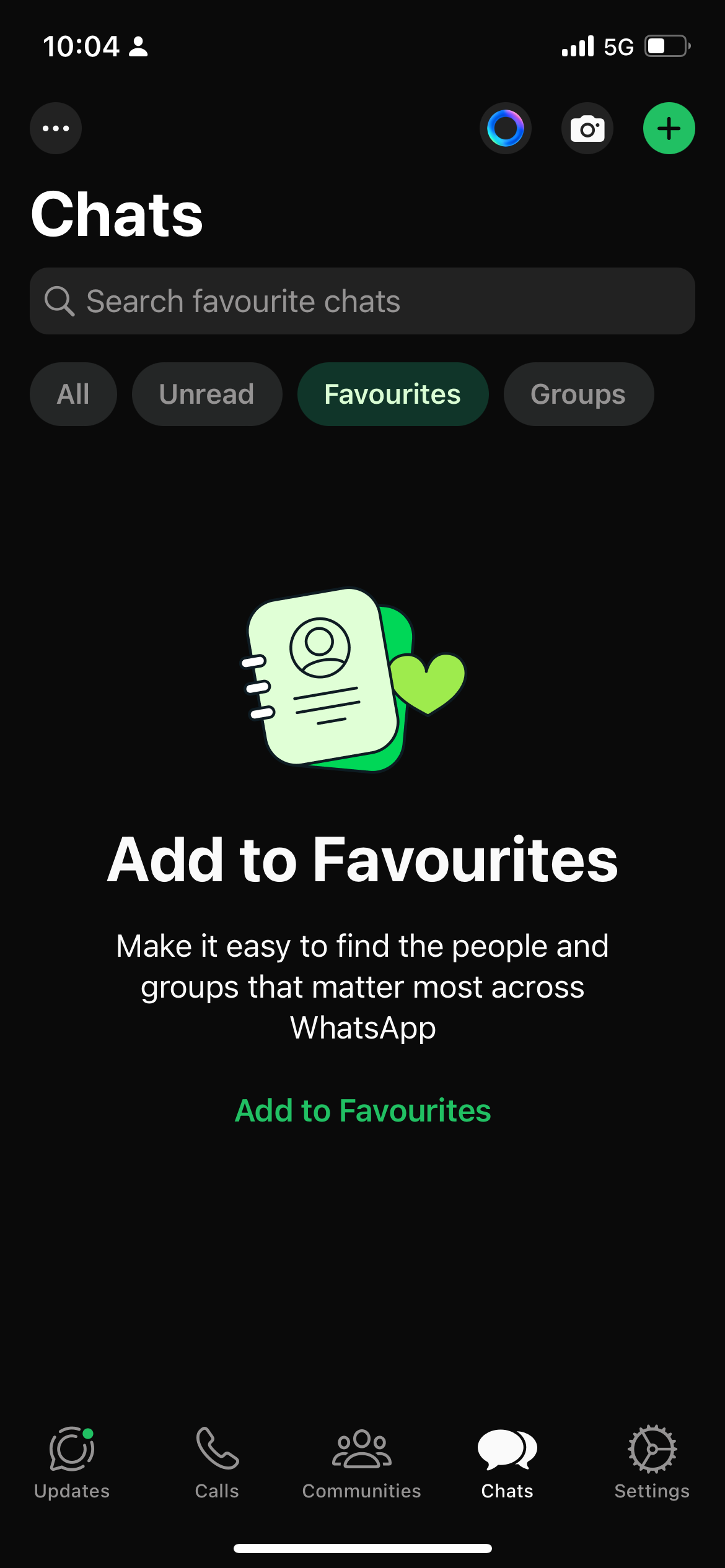Tap the Search favourite chats field
725x1568 pixels.
click(362, 301)
